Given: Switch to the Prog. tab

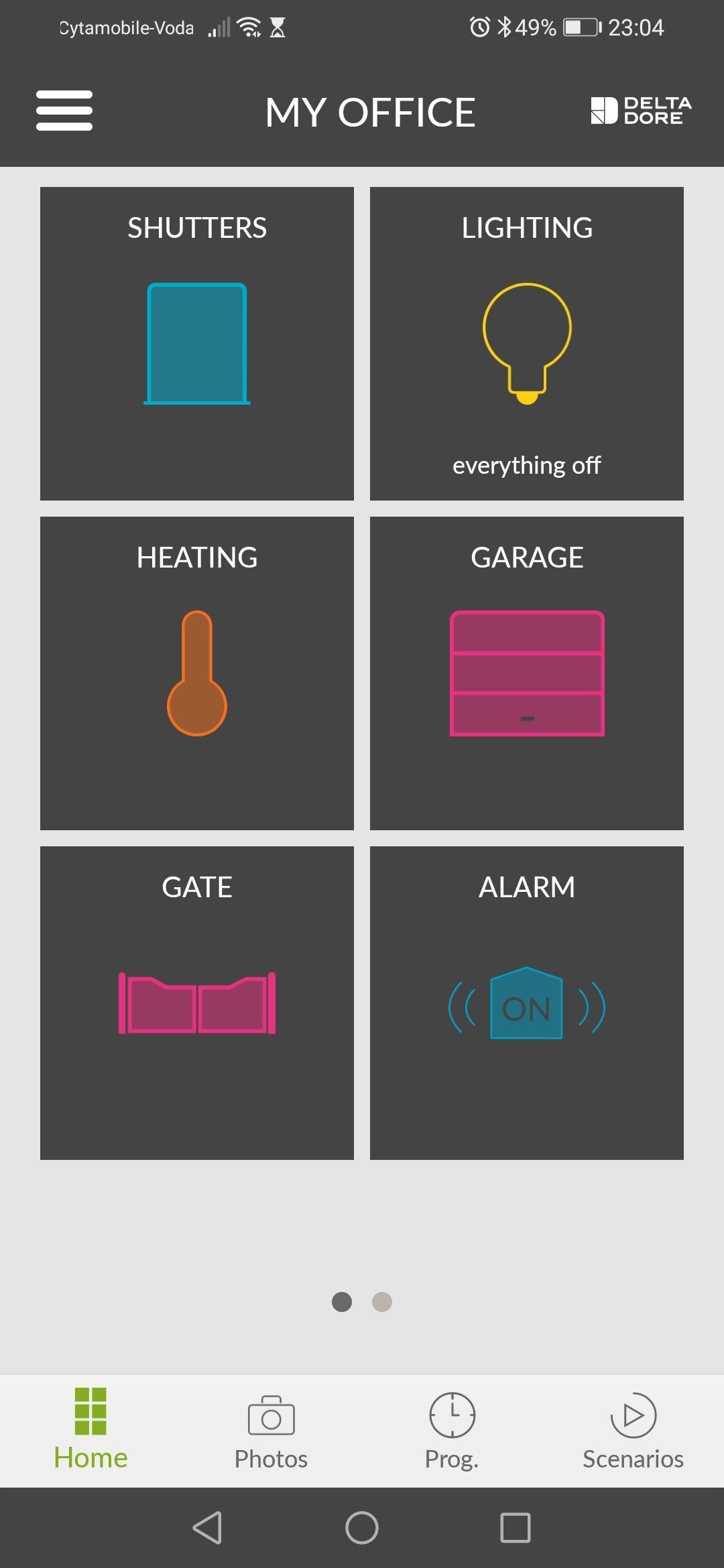Looking at the screenshot, I should coord(452,1430).
